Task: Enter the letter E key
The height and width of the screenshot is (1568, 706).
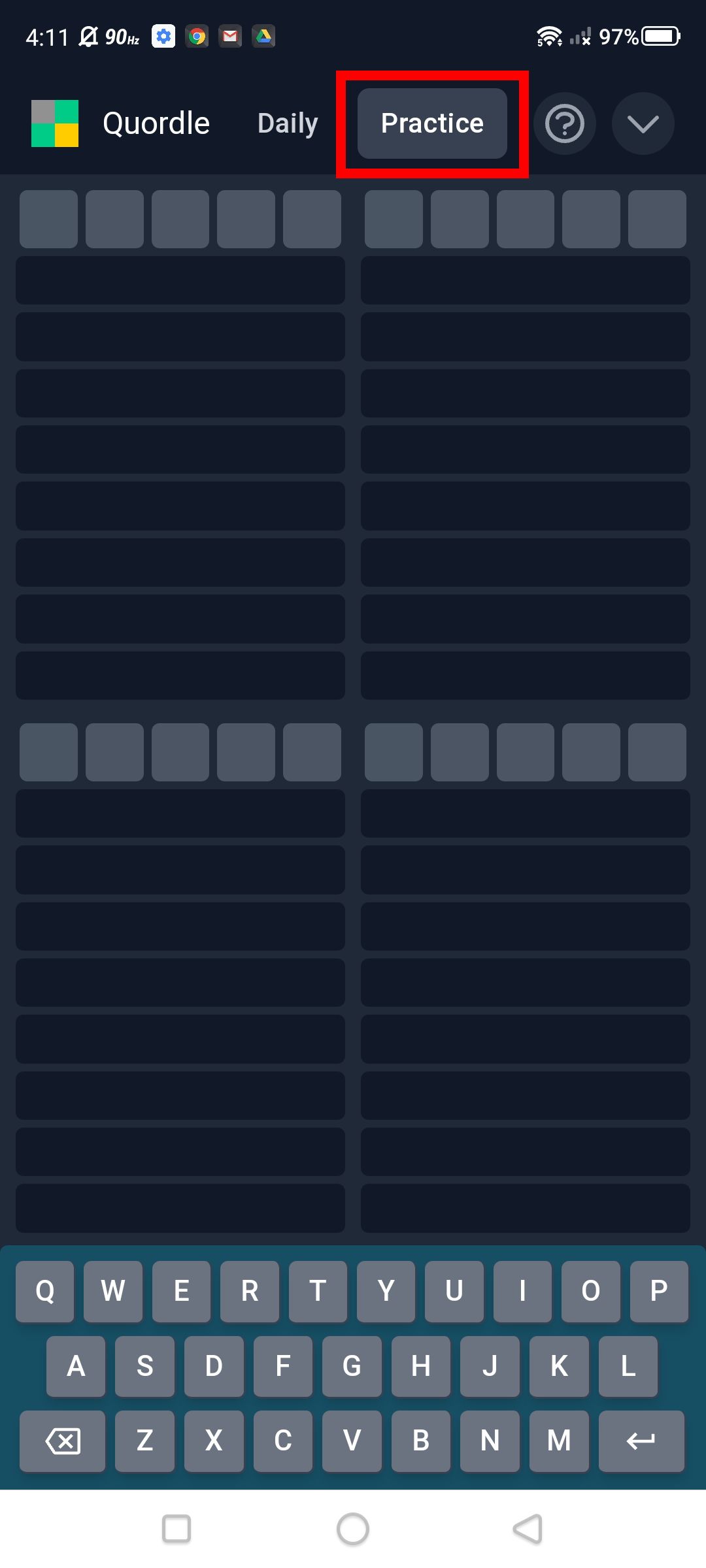Action: (x=181, y=1291)
